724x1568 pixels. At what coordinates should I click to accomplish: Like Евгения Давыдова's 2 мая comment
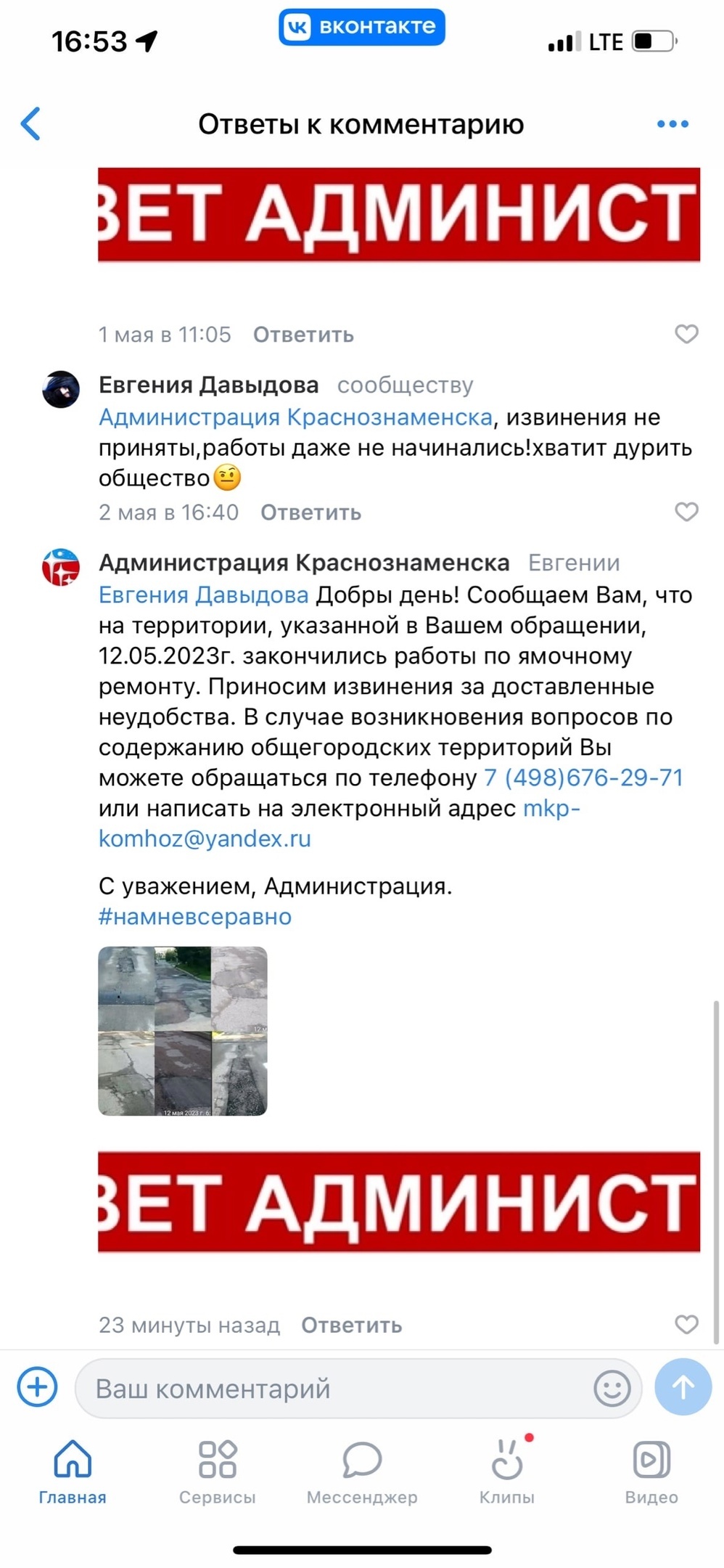(686, 512)
